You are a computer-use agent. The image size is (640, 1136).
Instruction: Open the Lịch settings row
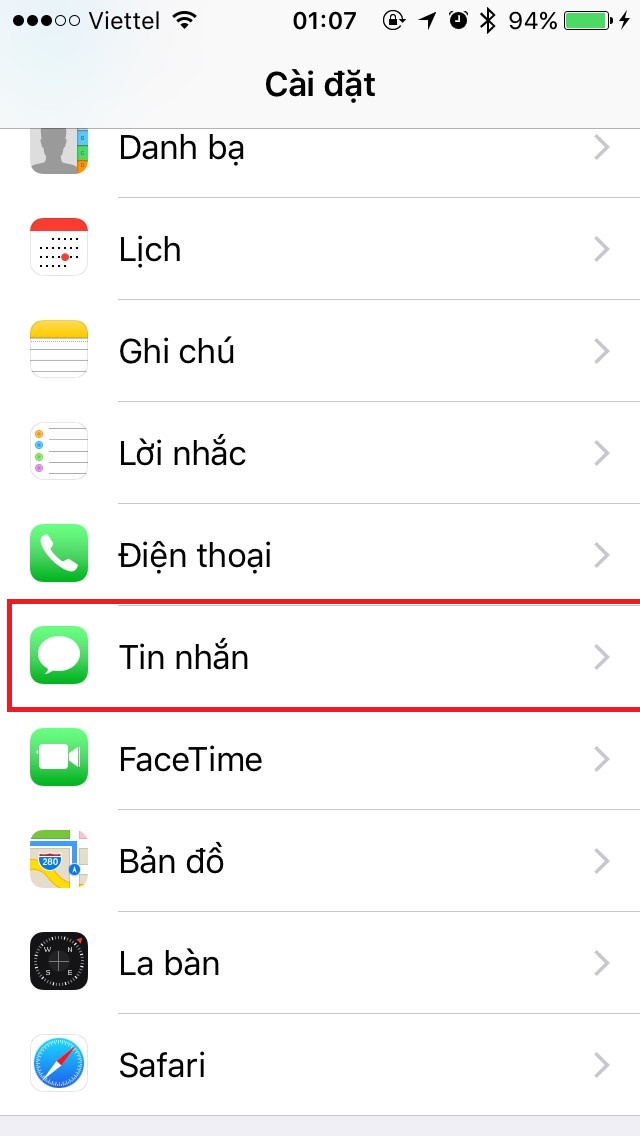pos(320,249)
